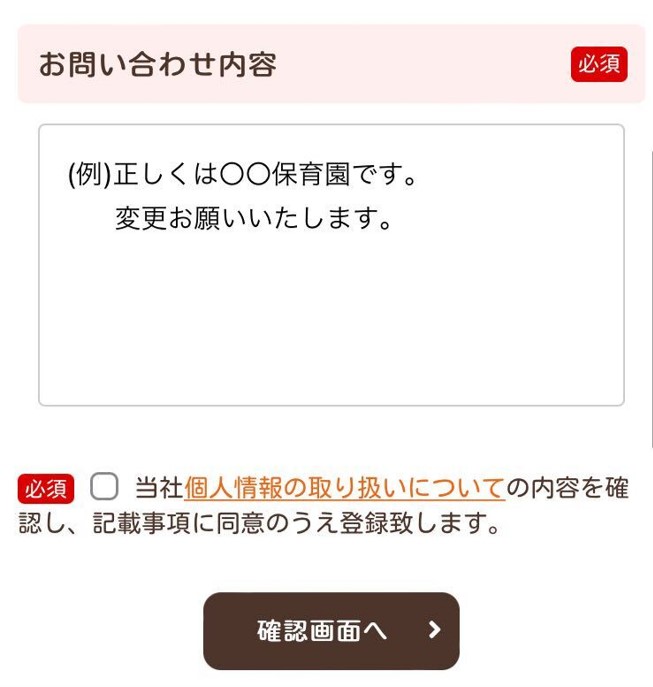This screenshot has height=687, width=653.
Task: Open 個人情報の取り扱いについて link
Action: point(344,488)
